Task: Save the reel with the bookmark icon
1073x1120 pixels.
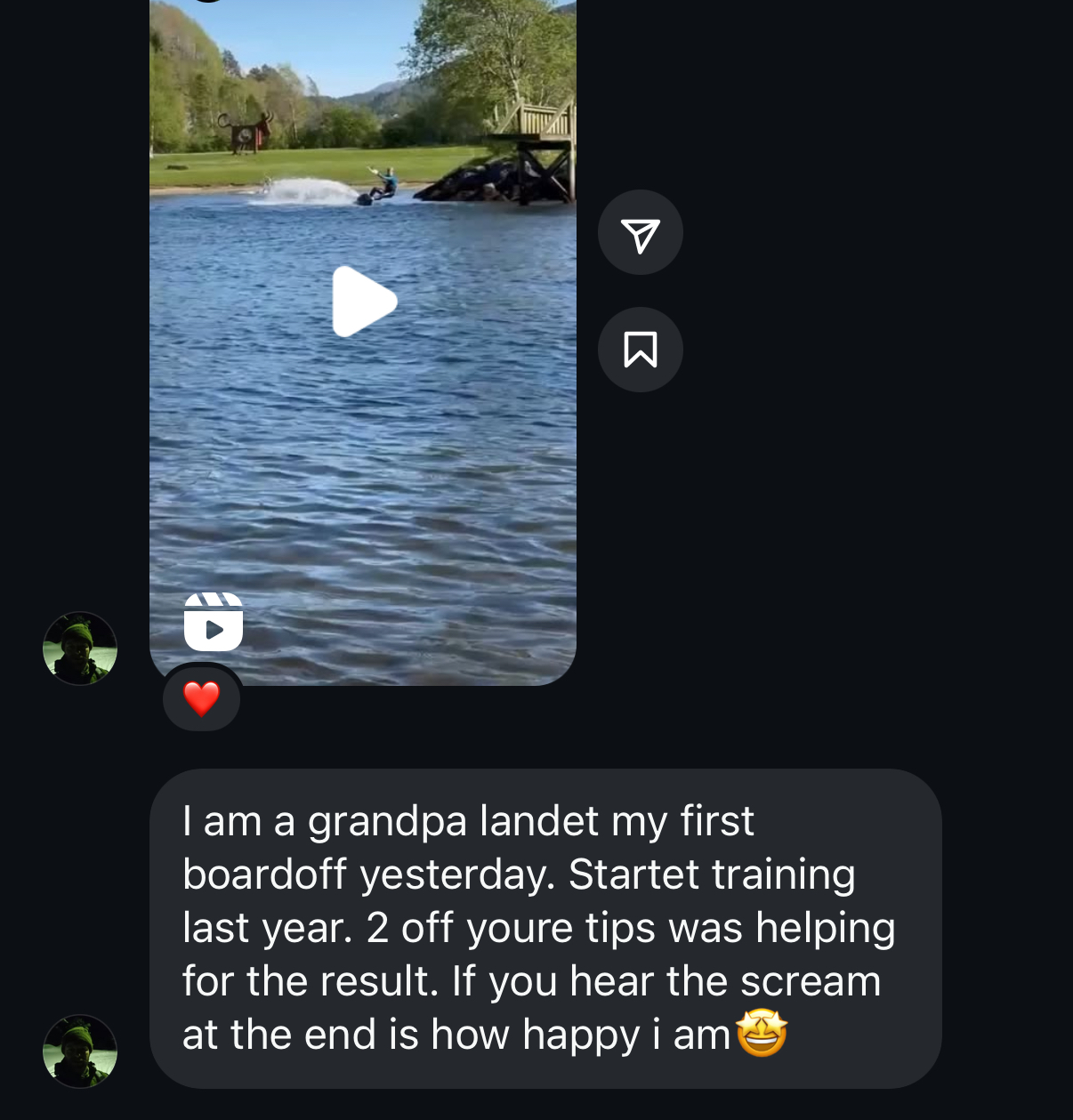Action: [x=641, y=350]
